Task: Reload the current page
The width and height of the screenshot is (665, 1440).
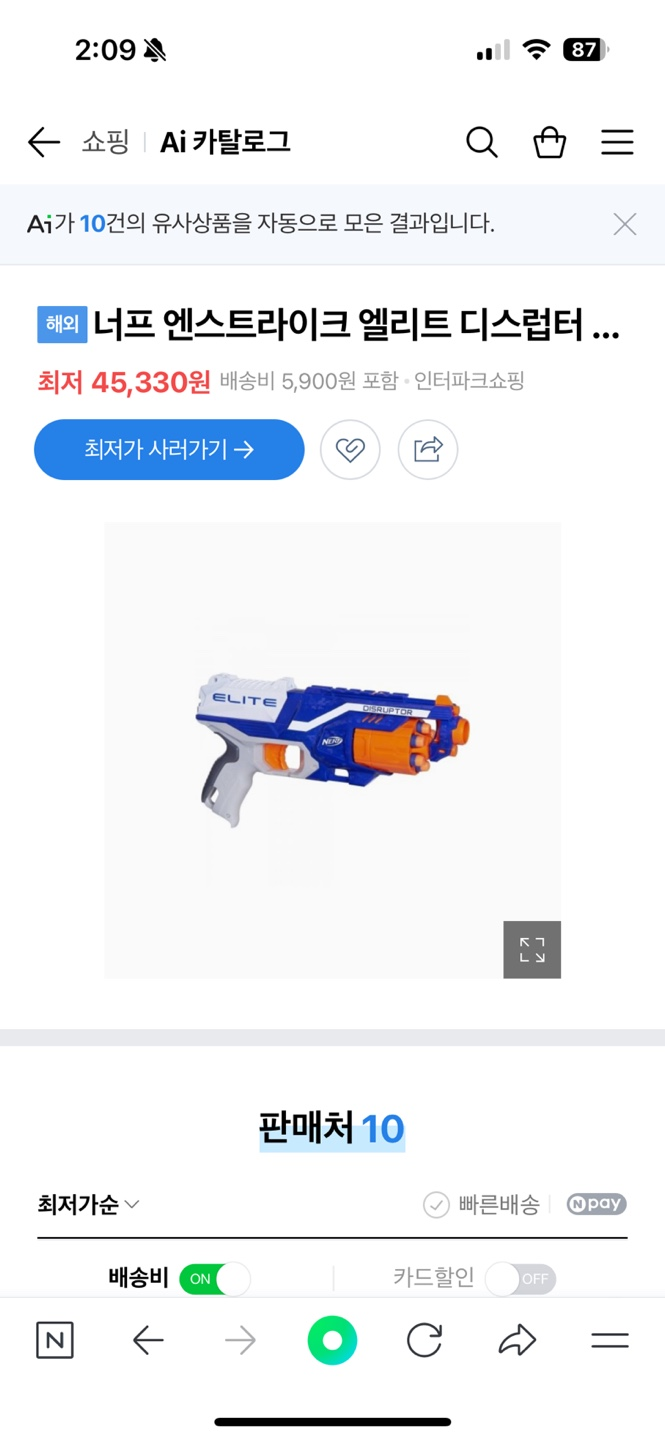Action: point(424,1340)
